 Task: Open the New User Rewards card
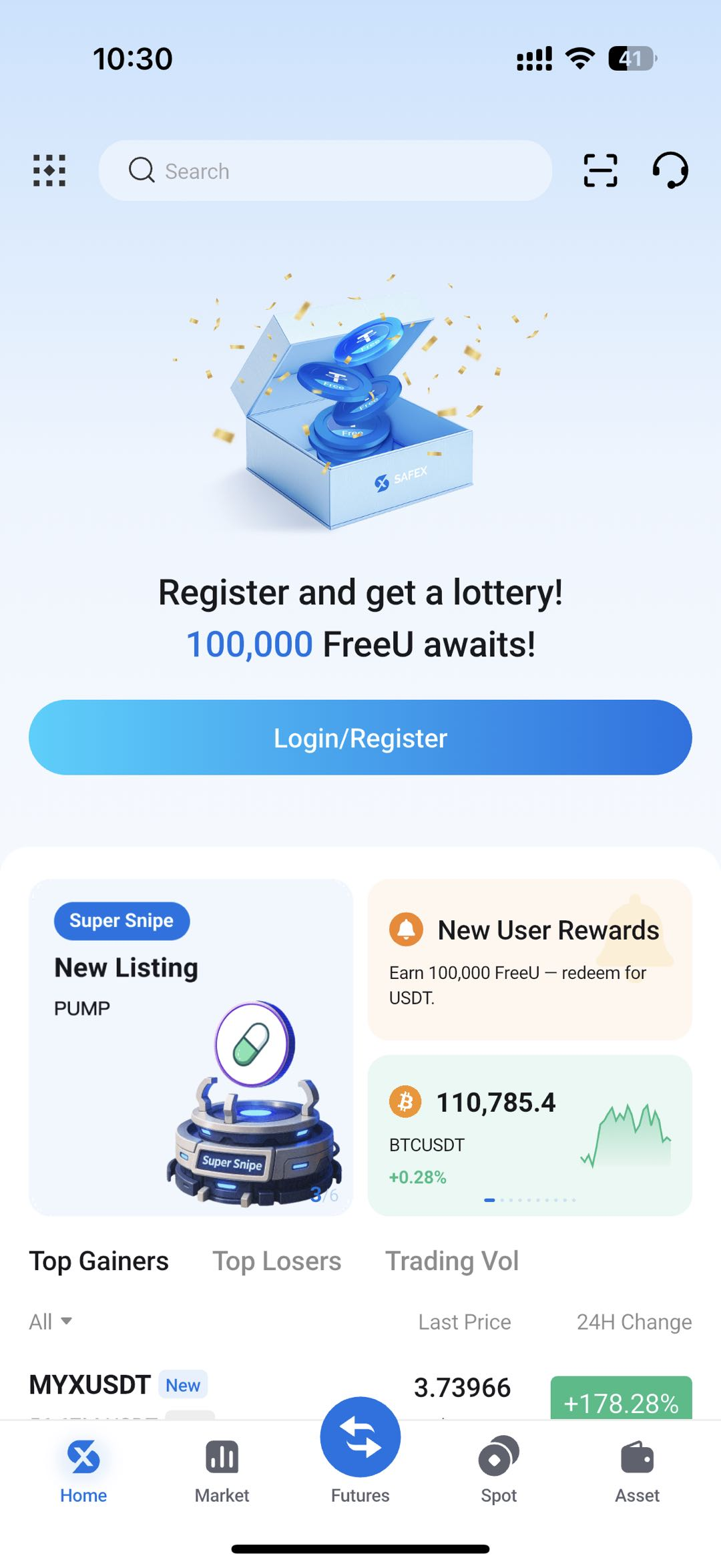(x=529, y=959)
